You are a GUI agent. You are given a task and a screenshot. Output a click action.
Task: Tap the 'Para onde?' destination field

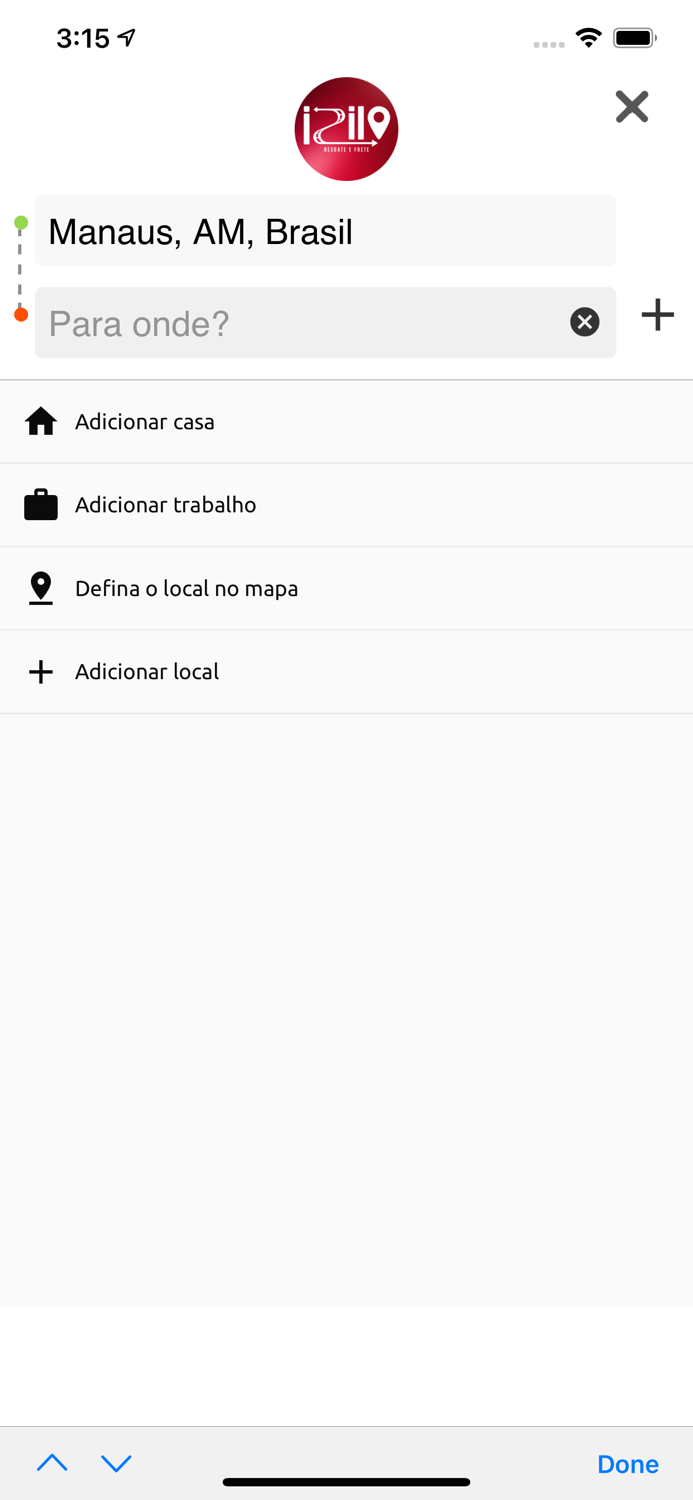click(300, 323)
